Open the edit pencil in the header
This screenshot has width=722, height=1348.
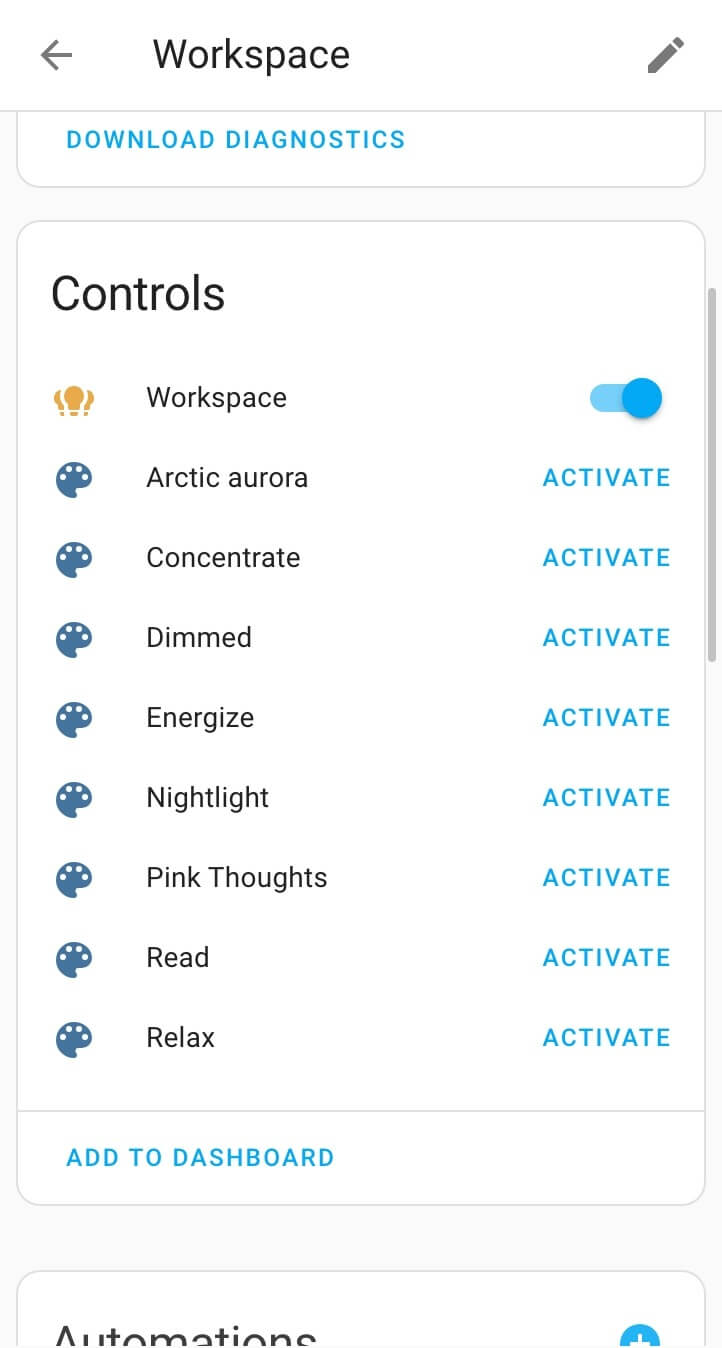click(664, 55)
